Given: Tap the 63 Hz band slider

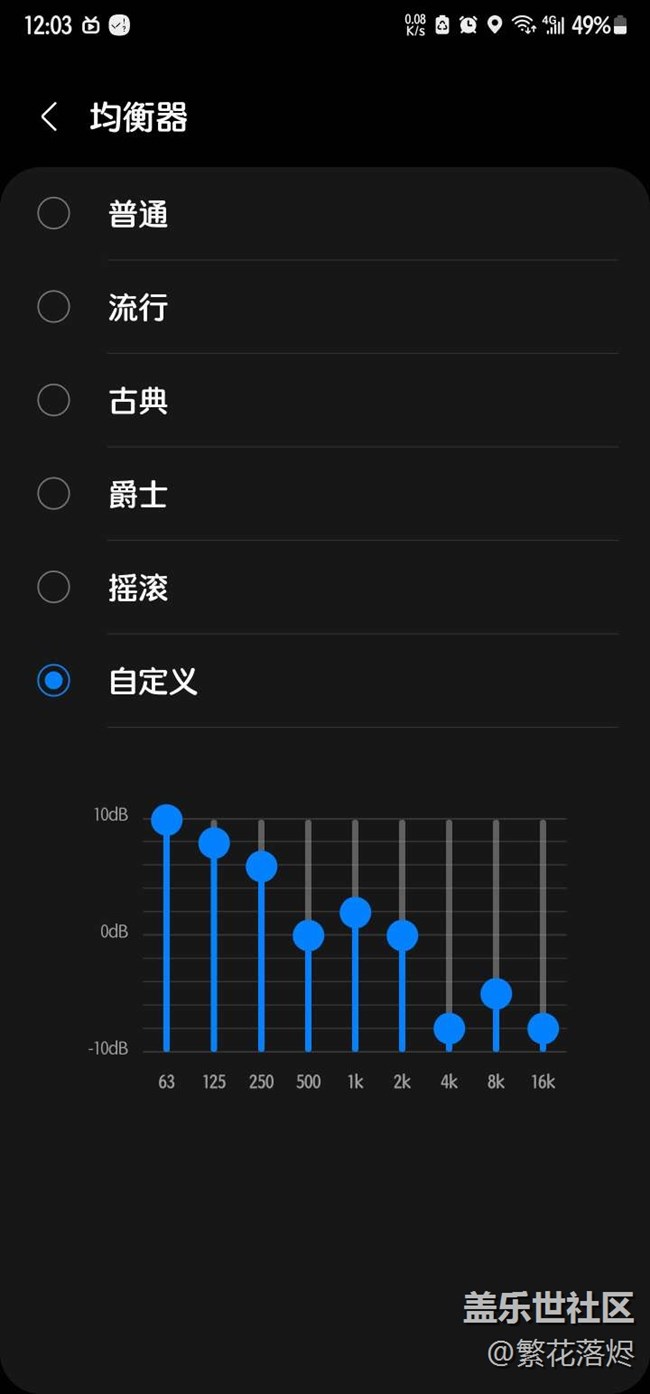Looking at the screenshot, I should coord(167,820).
